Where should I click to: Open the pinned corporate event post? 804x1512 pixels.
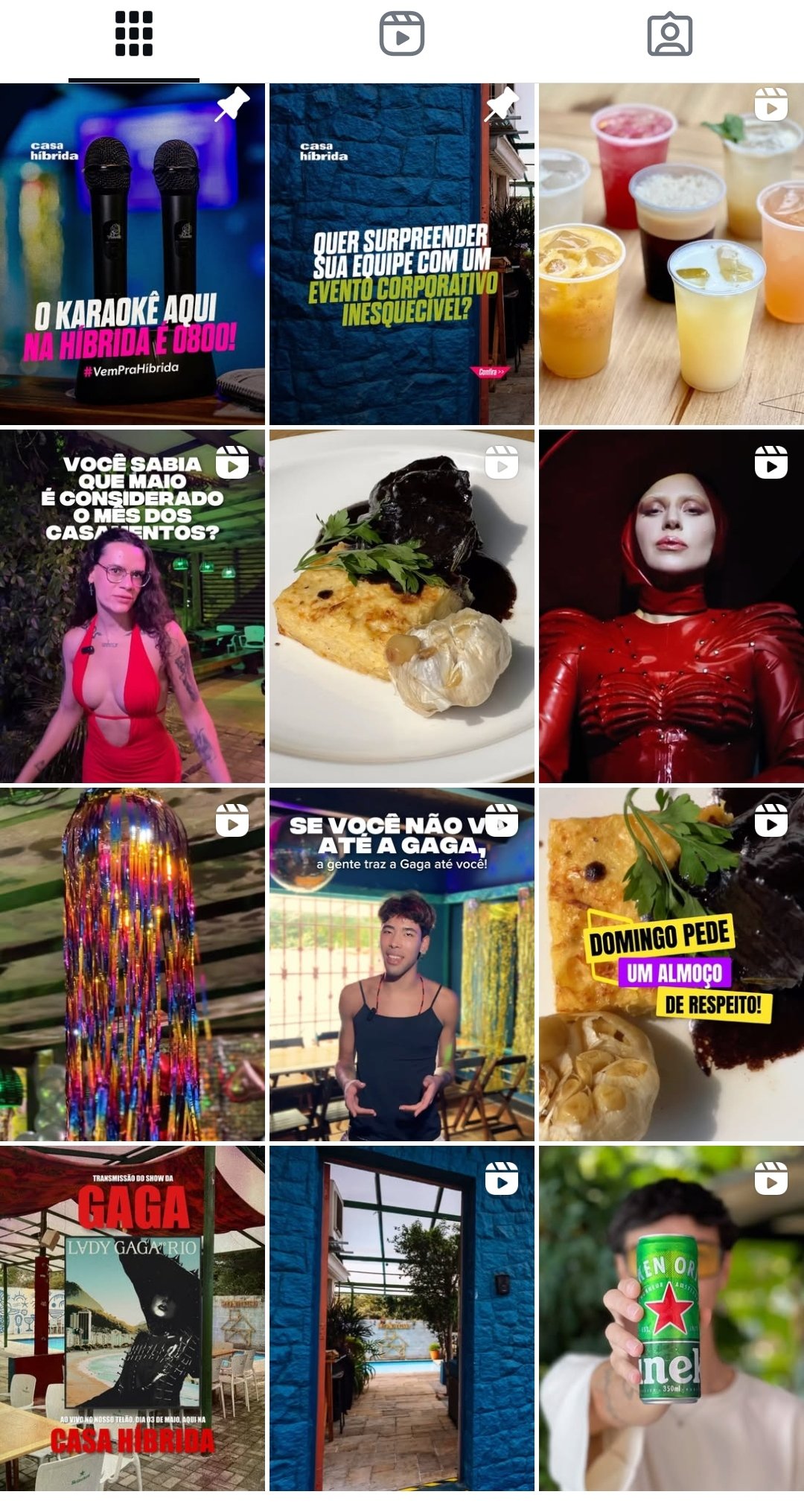coord(402,254)
